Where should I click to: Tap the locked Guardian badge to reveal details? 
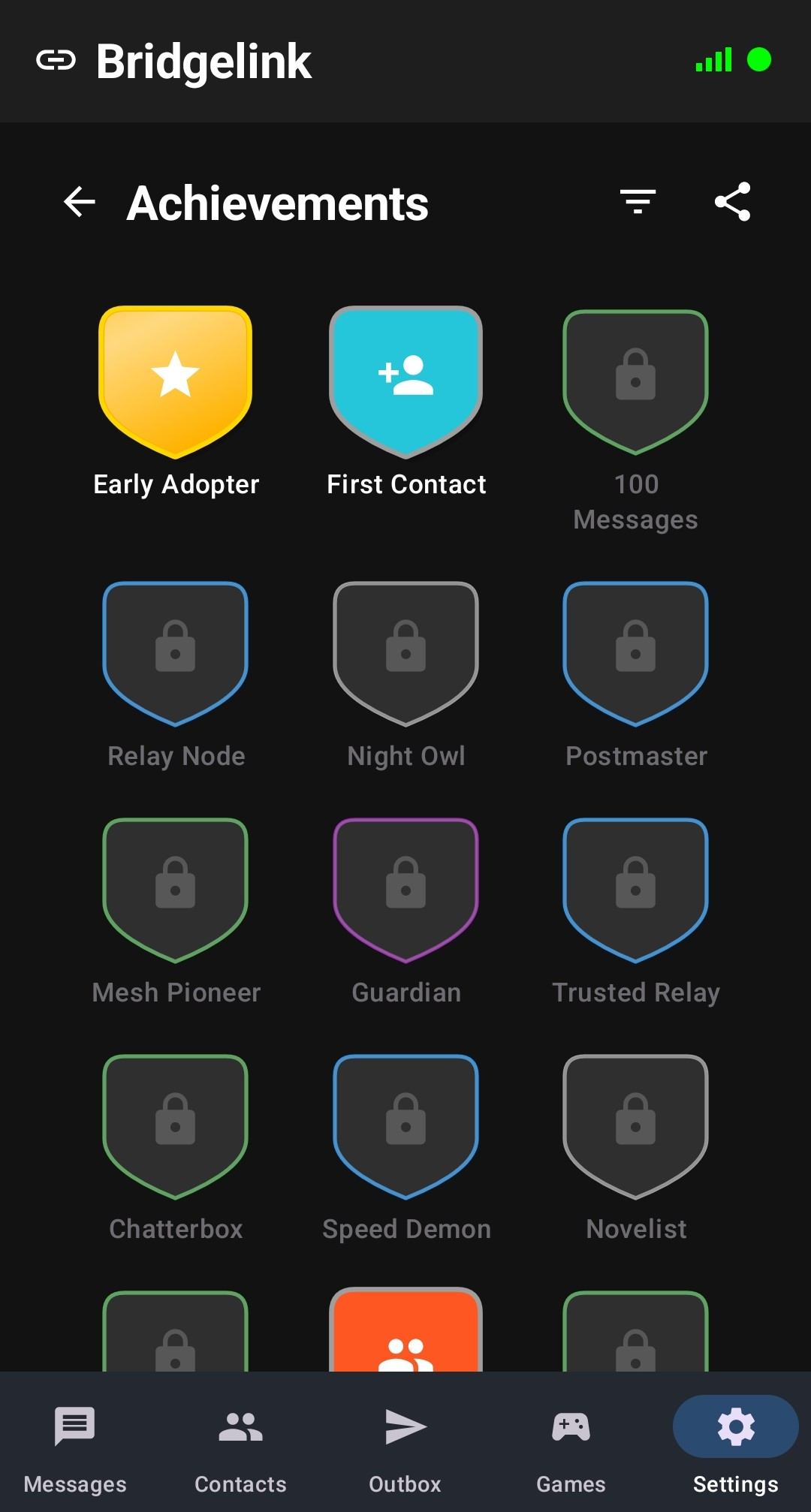tap(405, 888)
